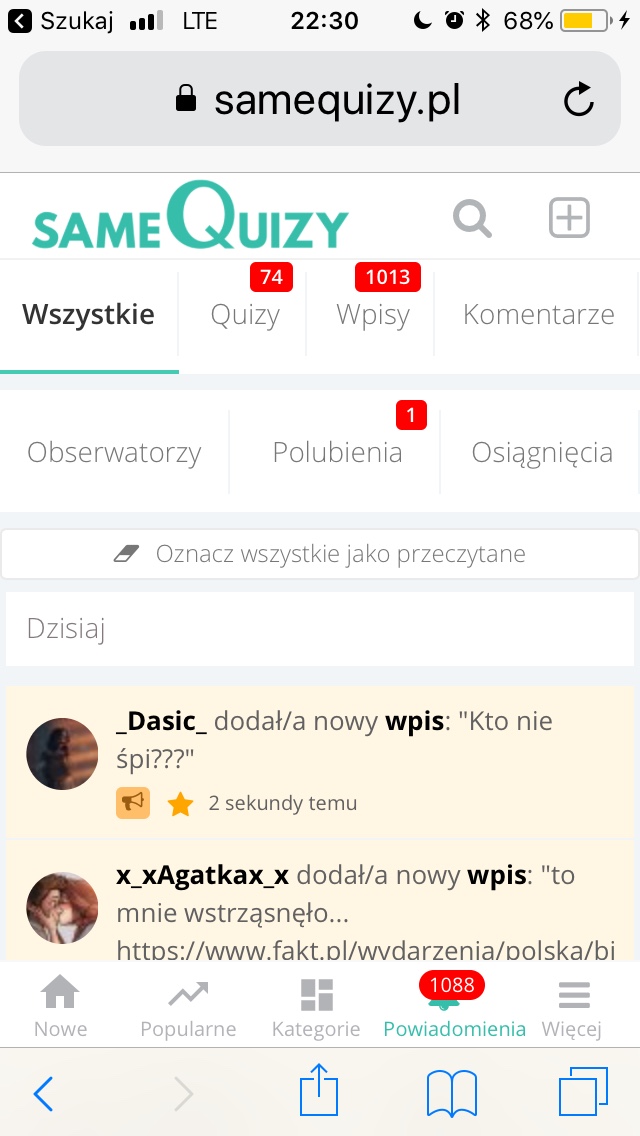Tap the plus icon to add content
This screenshot has width=640, height=1136.
(x=570, y=217)
